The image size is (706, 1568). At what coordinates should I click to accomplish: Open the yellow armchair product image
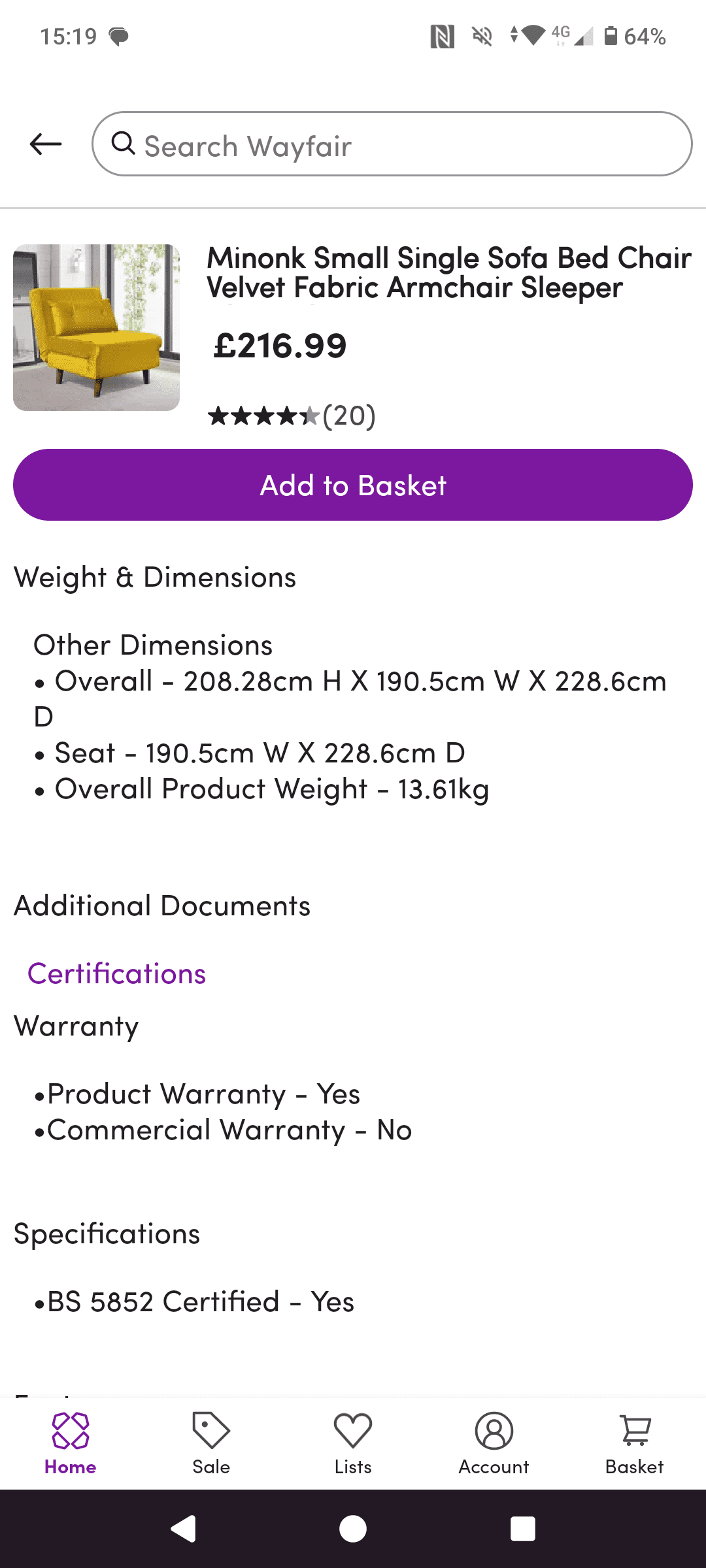(96, 327)
